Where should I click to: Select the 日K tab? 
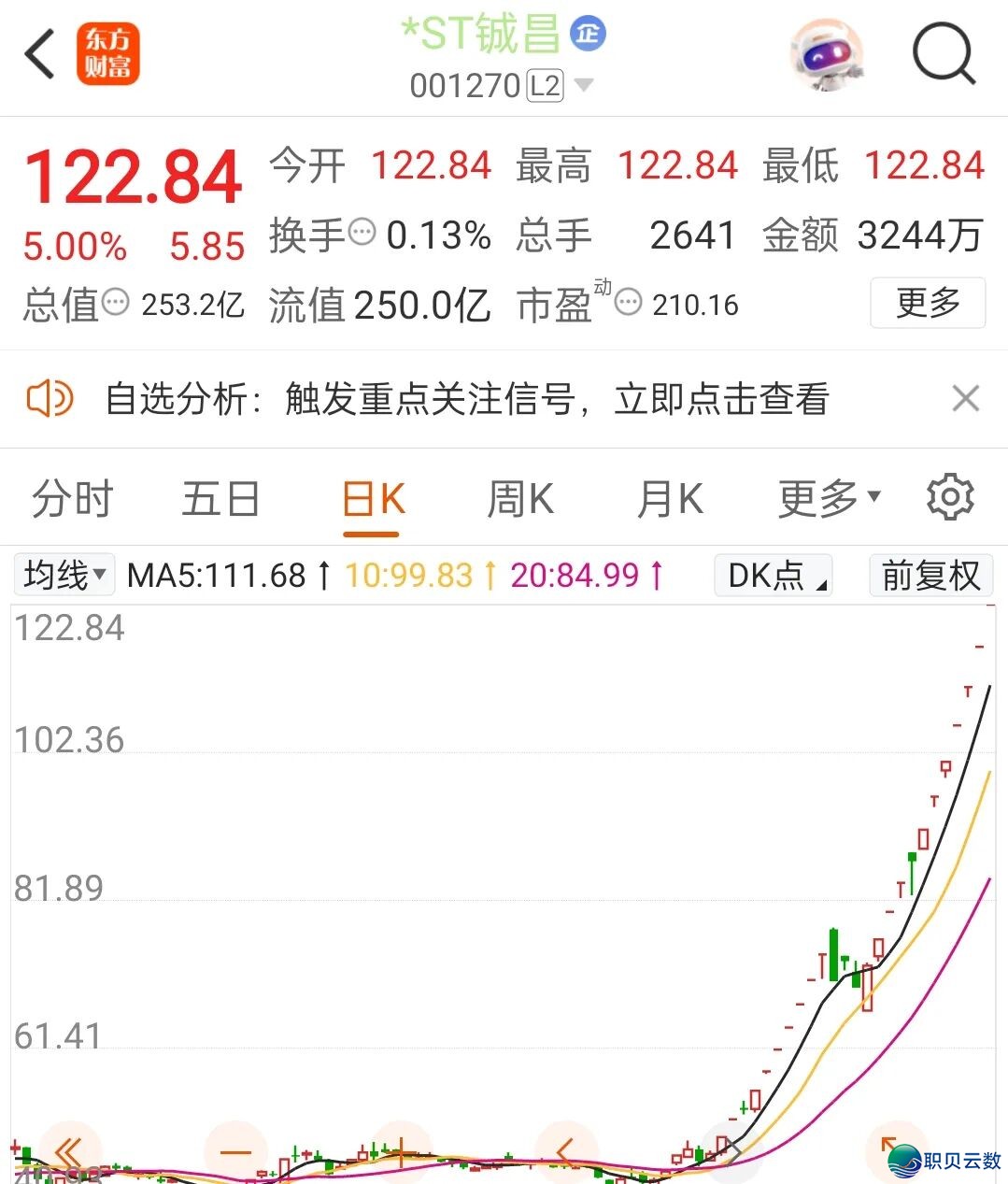coord(373,499)
